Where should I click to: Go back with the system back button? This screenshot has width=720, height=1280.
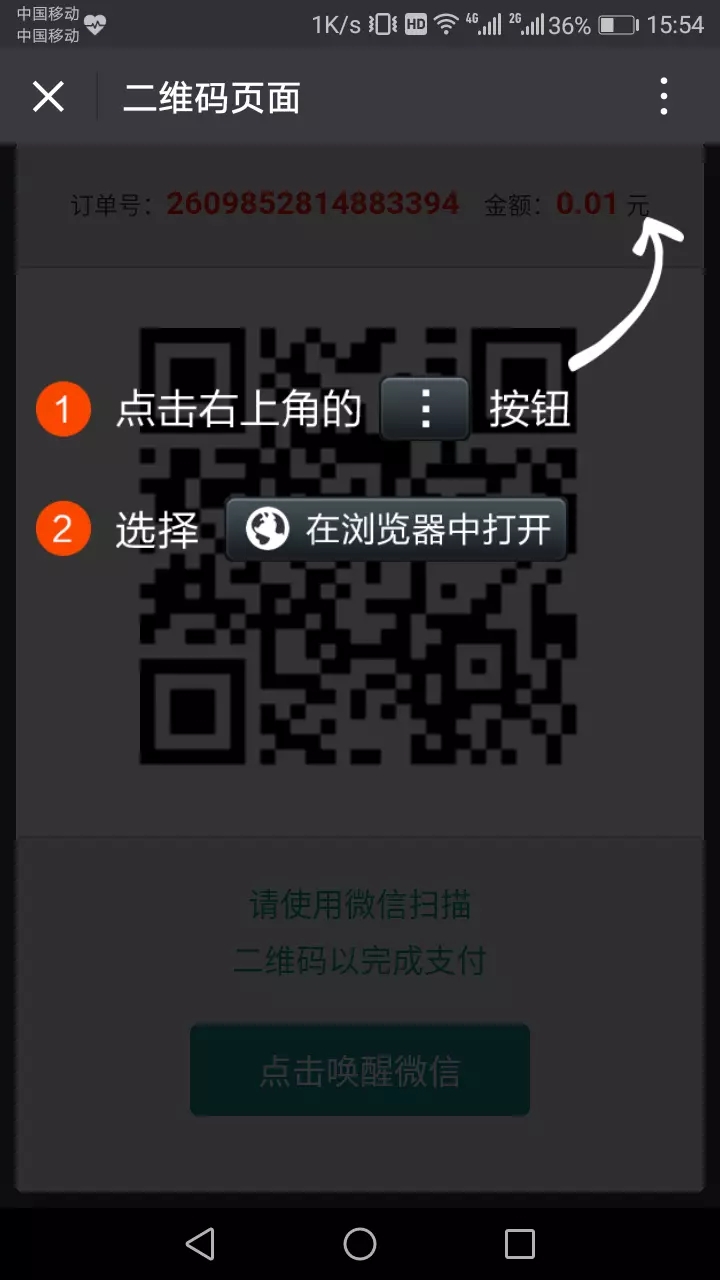point(201,1243)
